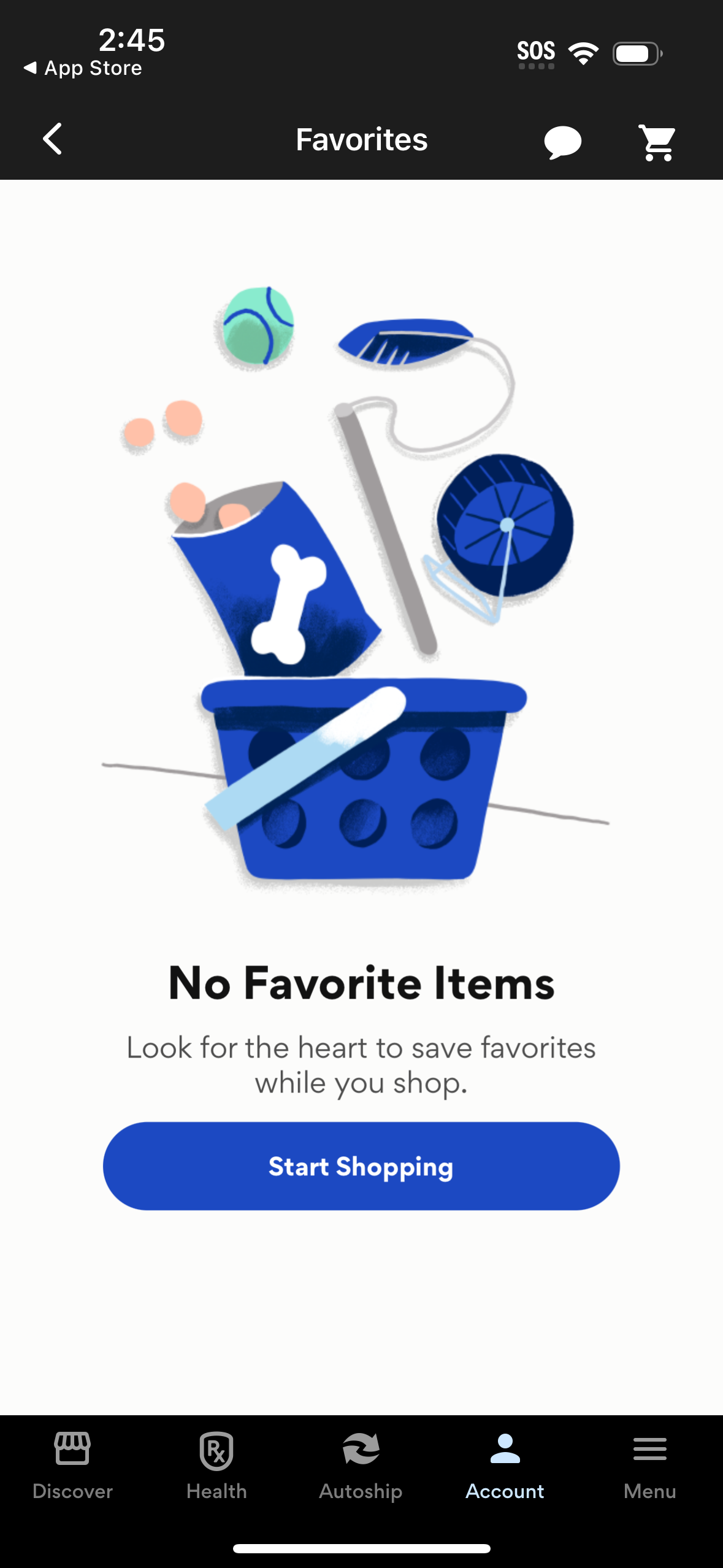Image resolution: width=723 pixels, height=1568 pixels.
Task: Switch to the Discover tab
Action: [x=72, y=1466]
